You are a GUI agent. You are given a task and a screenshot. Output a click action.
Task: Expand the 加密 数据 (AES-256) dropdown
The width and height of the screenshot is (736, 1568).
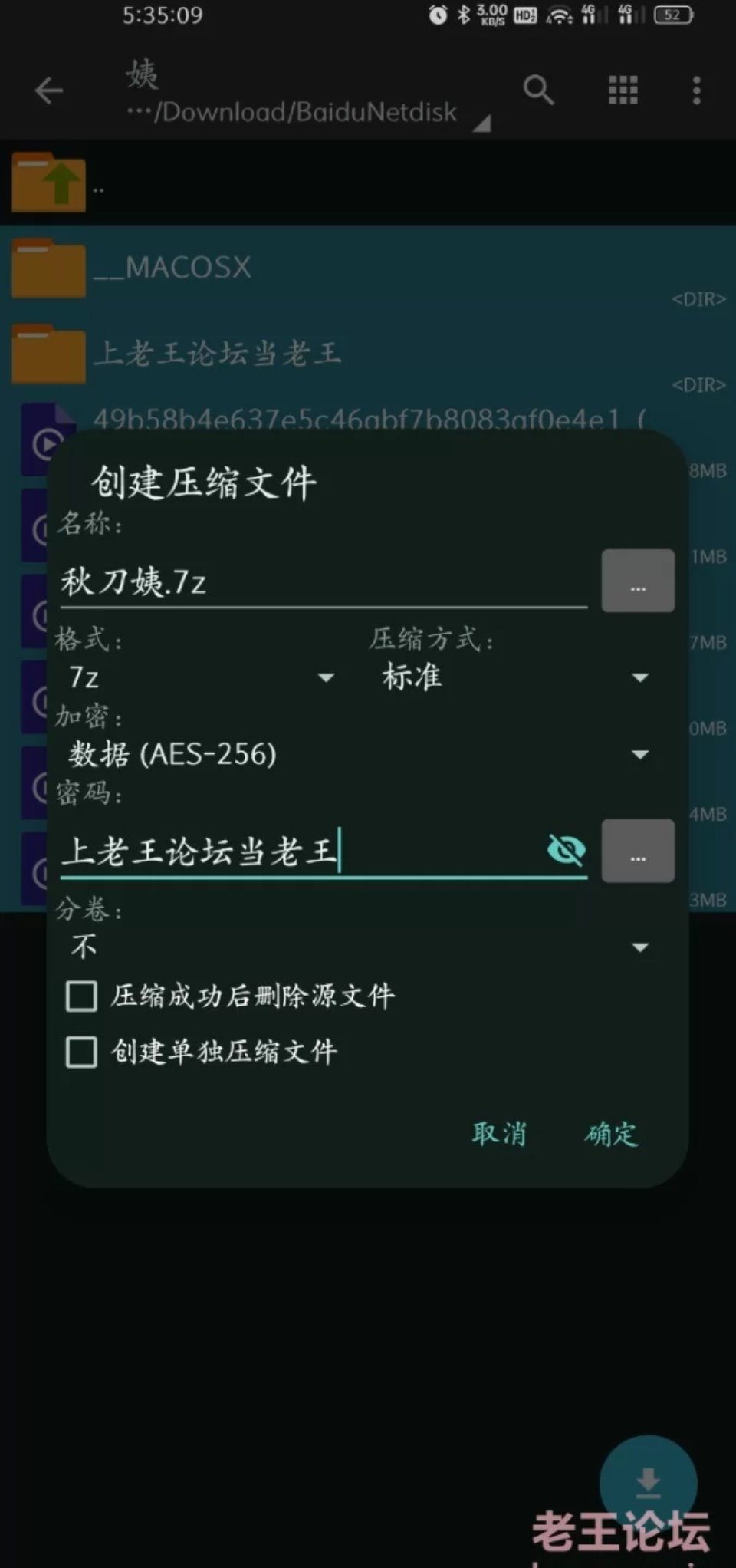coord(358,755)
